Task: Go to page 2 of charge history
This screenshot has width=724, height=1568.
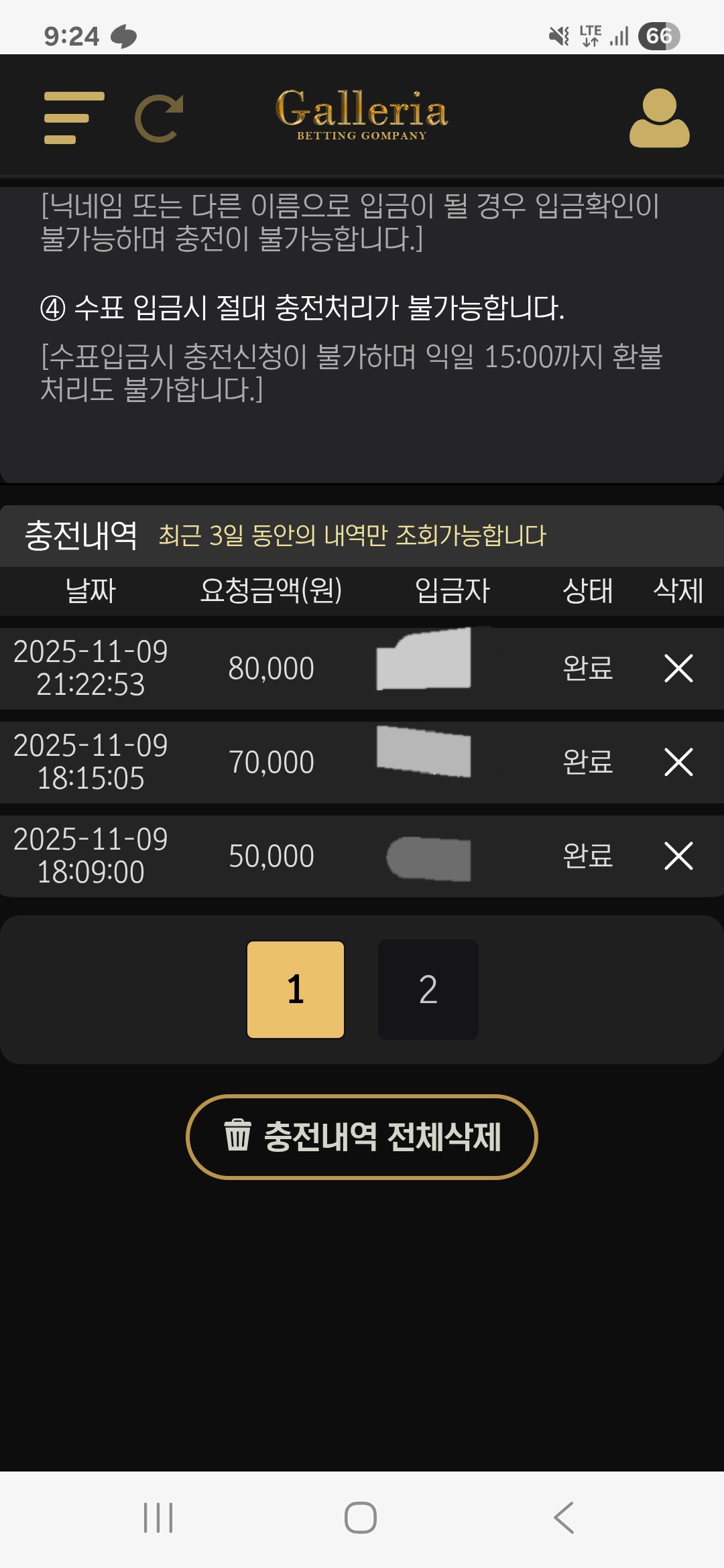Action: (428, 989)
